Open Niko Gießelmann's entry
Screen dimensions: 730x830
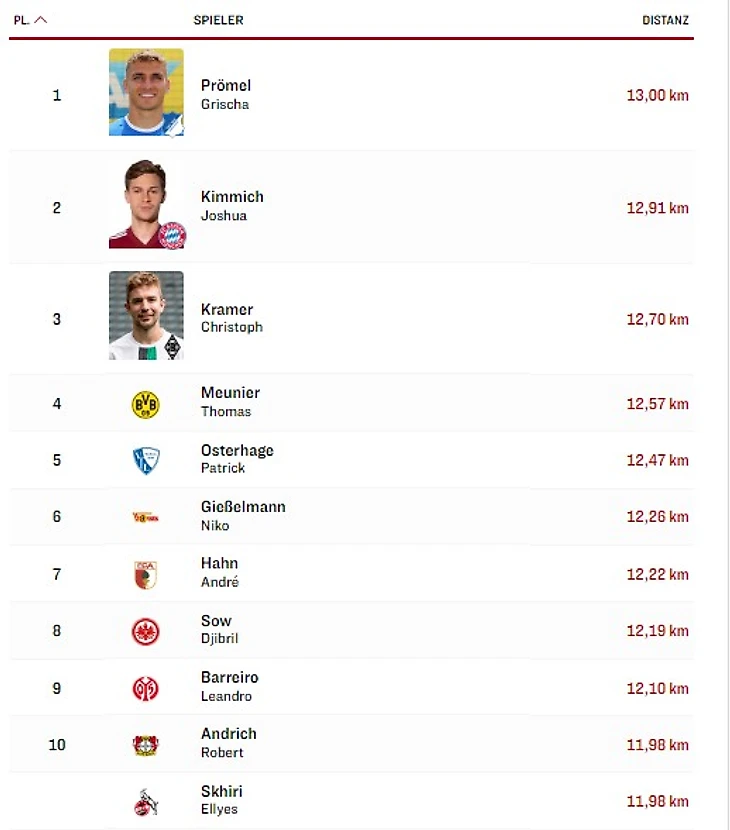click(x=243, y=516)
